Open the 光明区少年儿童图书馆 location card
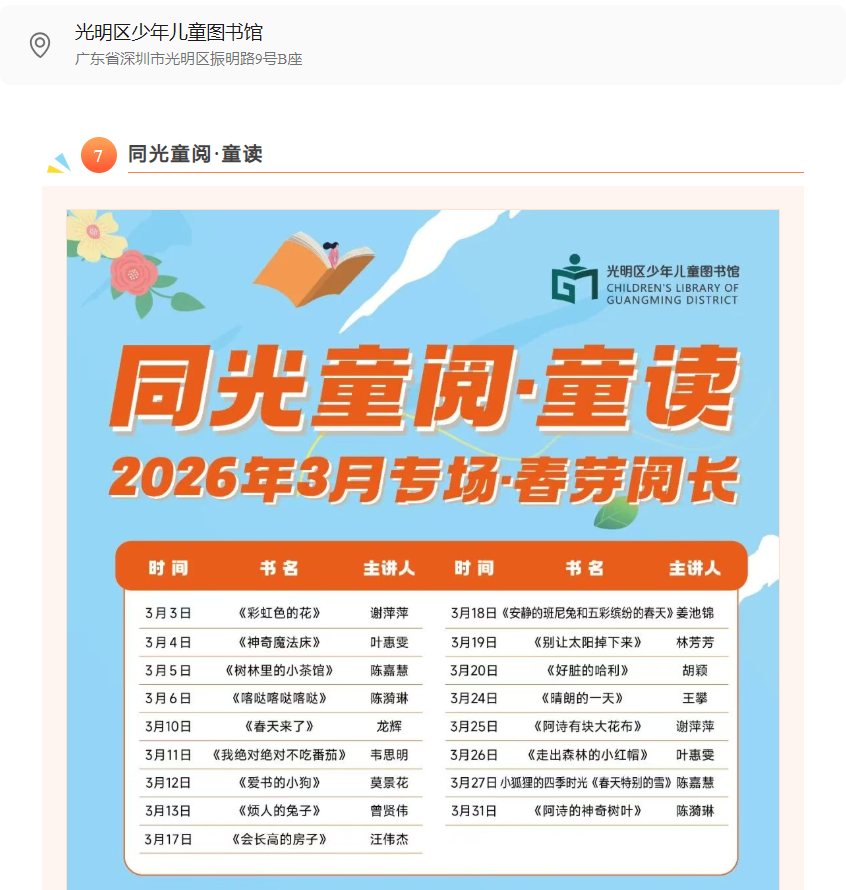 tap(422, 45)
